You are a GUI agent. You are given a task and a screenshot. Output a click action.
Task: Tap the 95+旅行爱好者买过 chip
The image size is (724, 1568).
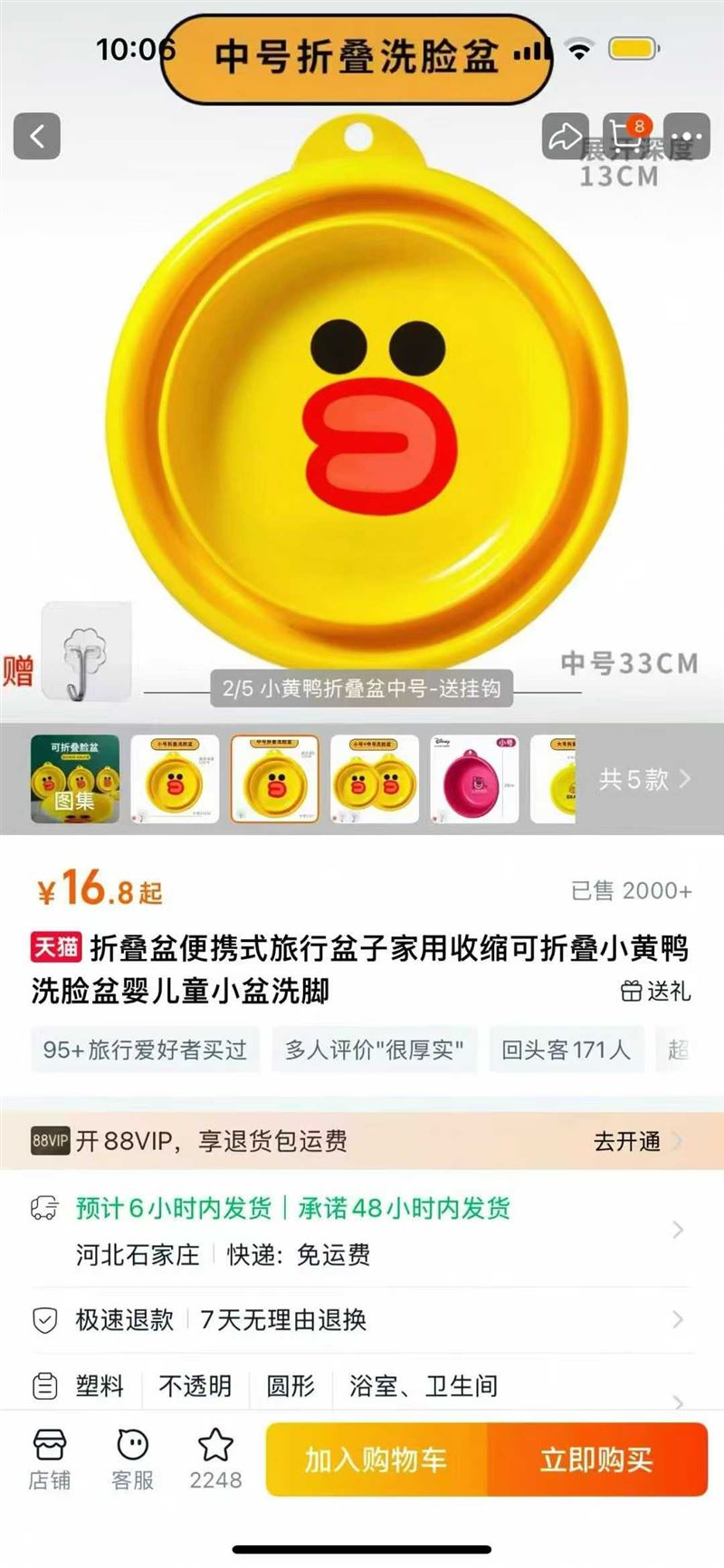[x=145, y=1050]
